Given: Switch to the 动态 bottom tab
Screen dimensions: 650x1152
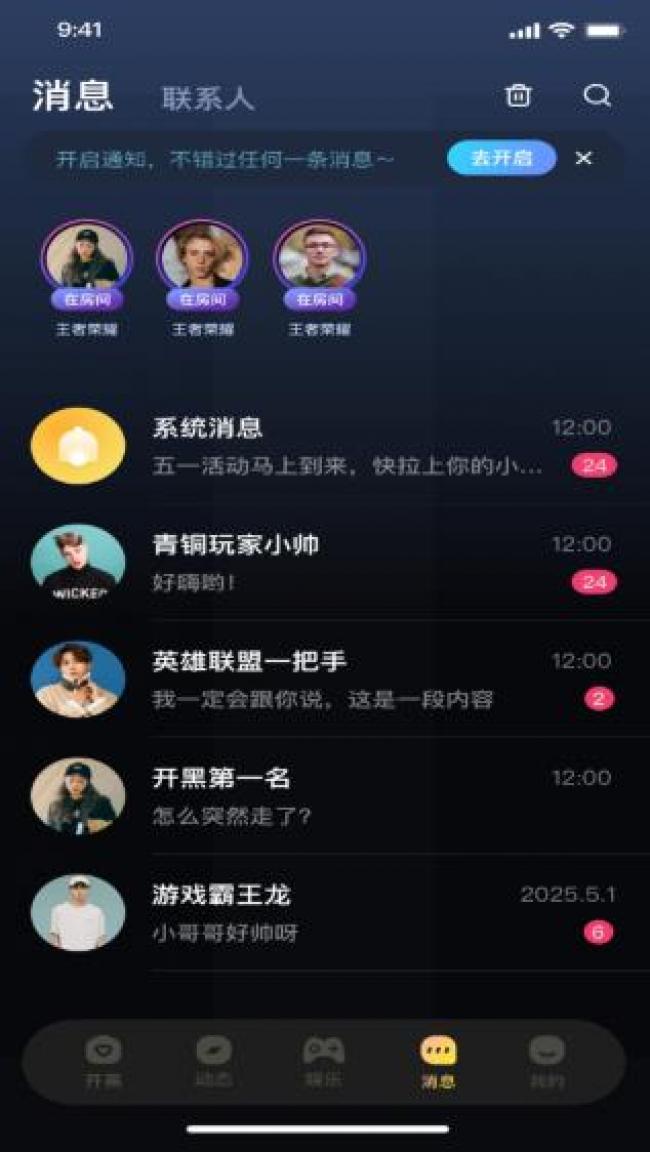Looking at the screenshot, I should (213, 1062).
